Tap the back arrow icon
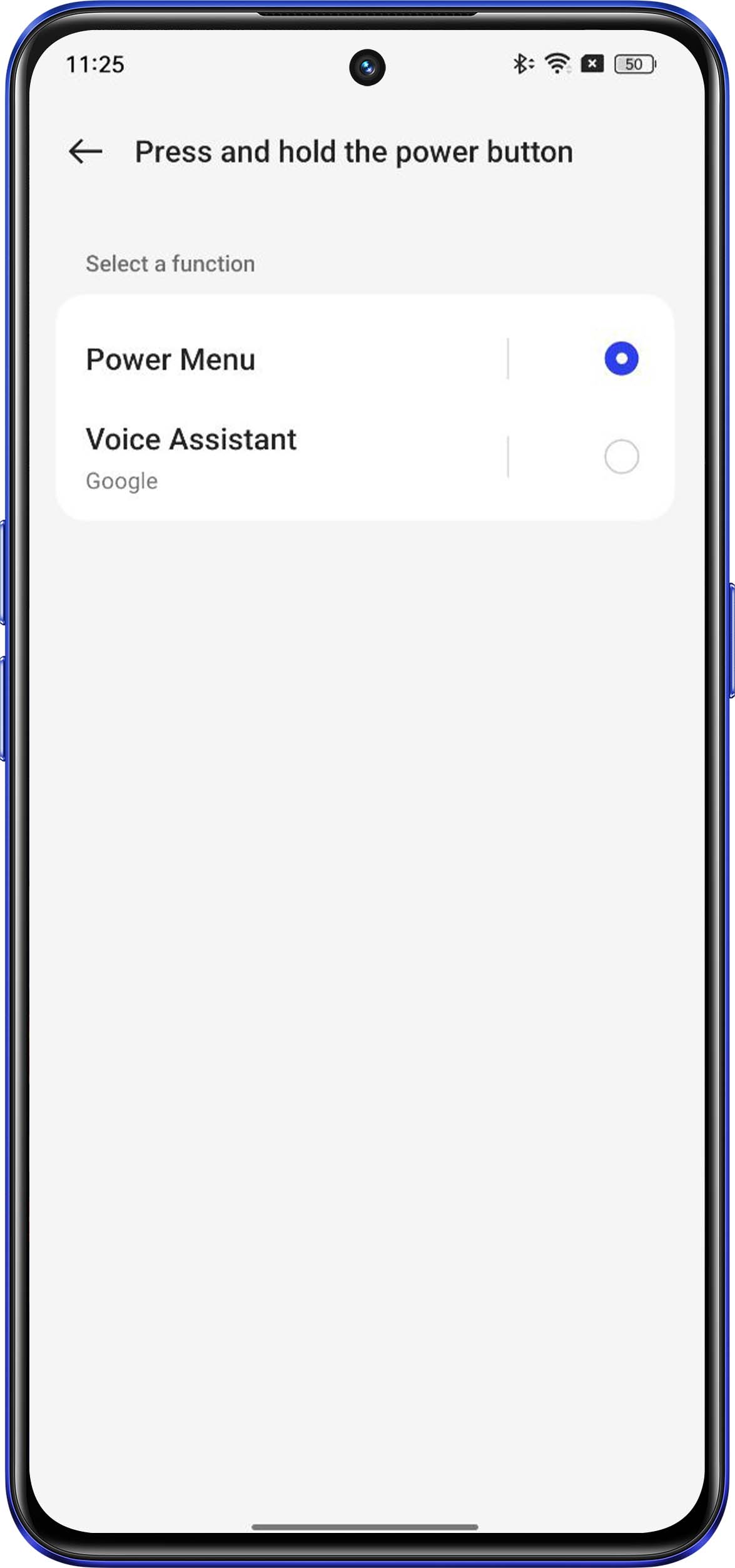 click(86, 151)
